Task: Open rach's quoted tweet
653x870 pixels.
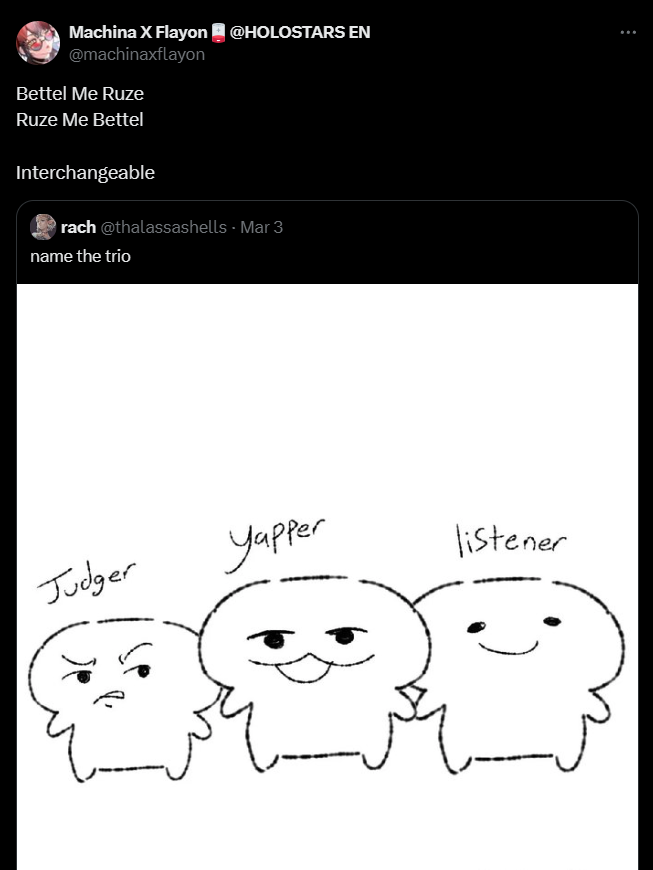Action: [330, 256]
